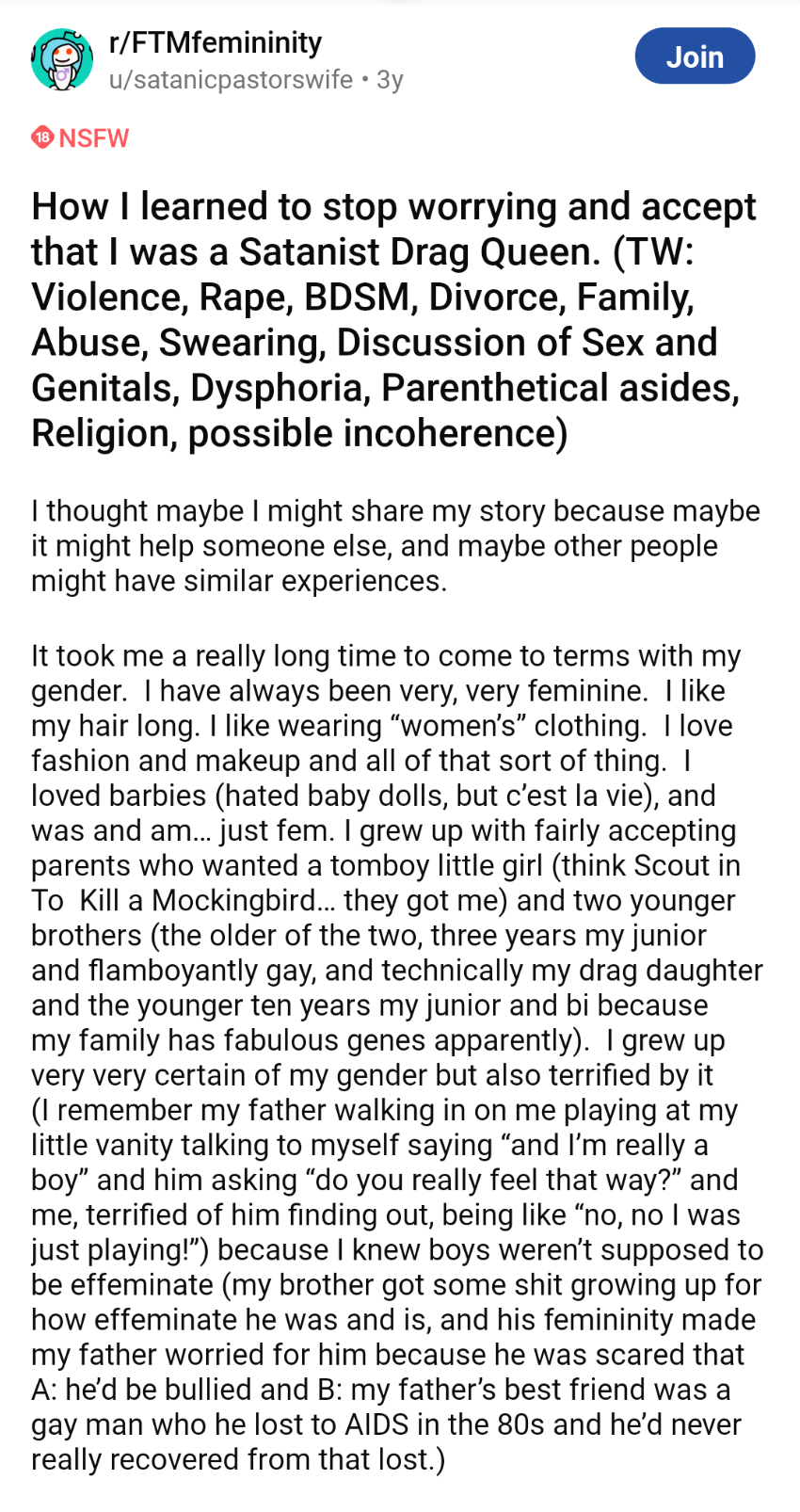Open the r/FTMfemininity subreddit page
Viewport: 800px width, 1512px height.
pos(216,42)
